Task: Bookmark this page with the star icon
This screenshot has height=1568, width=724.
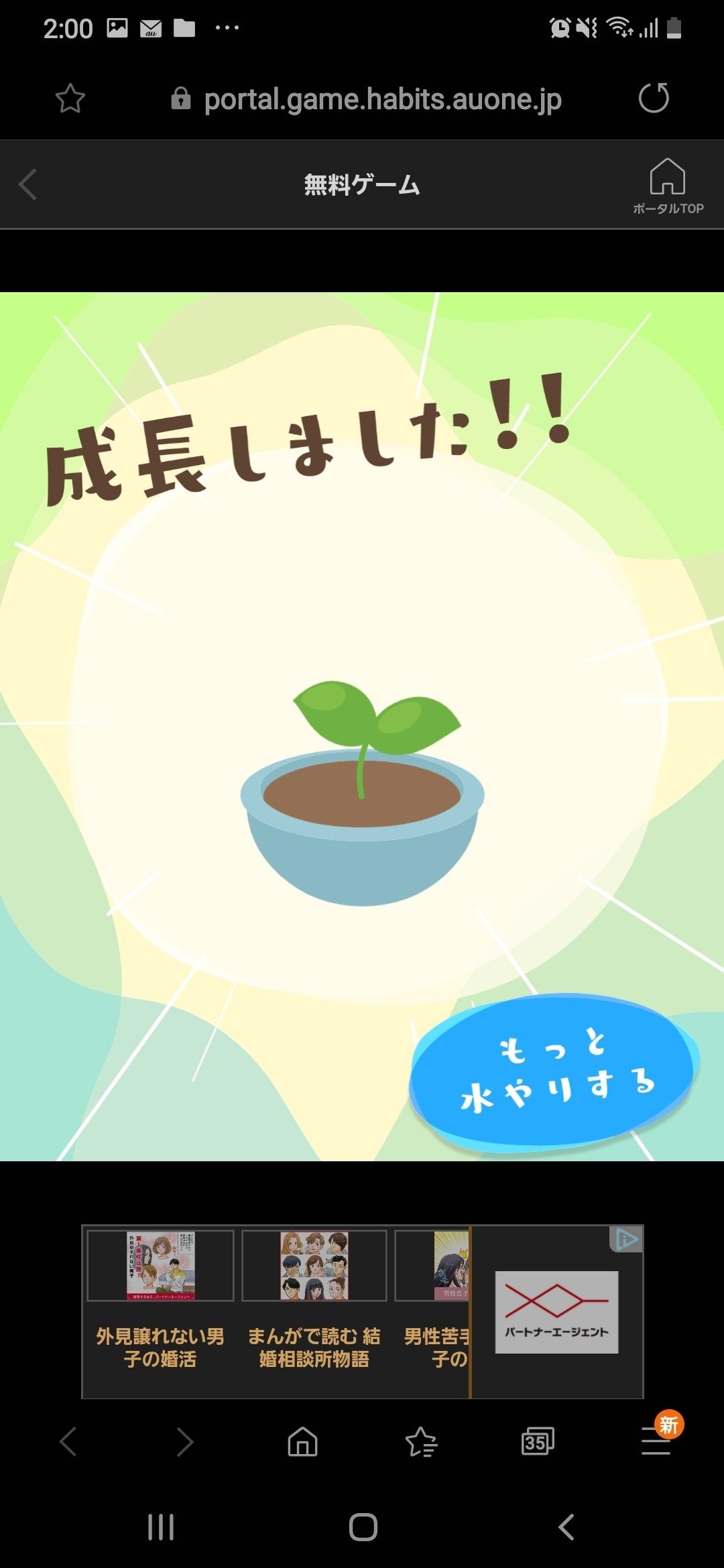Action: 70,99
